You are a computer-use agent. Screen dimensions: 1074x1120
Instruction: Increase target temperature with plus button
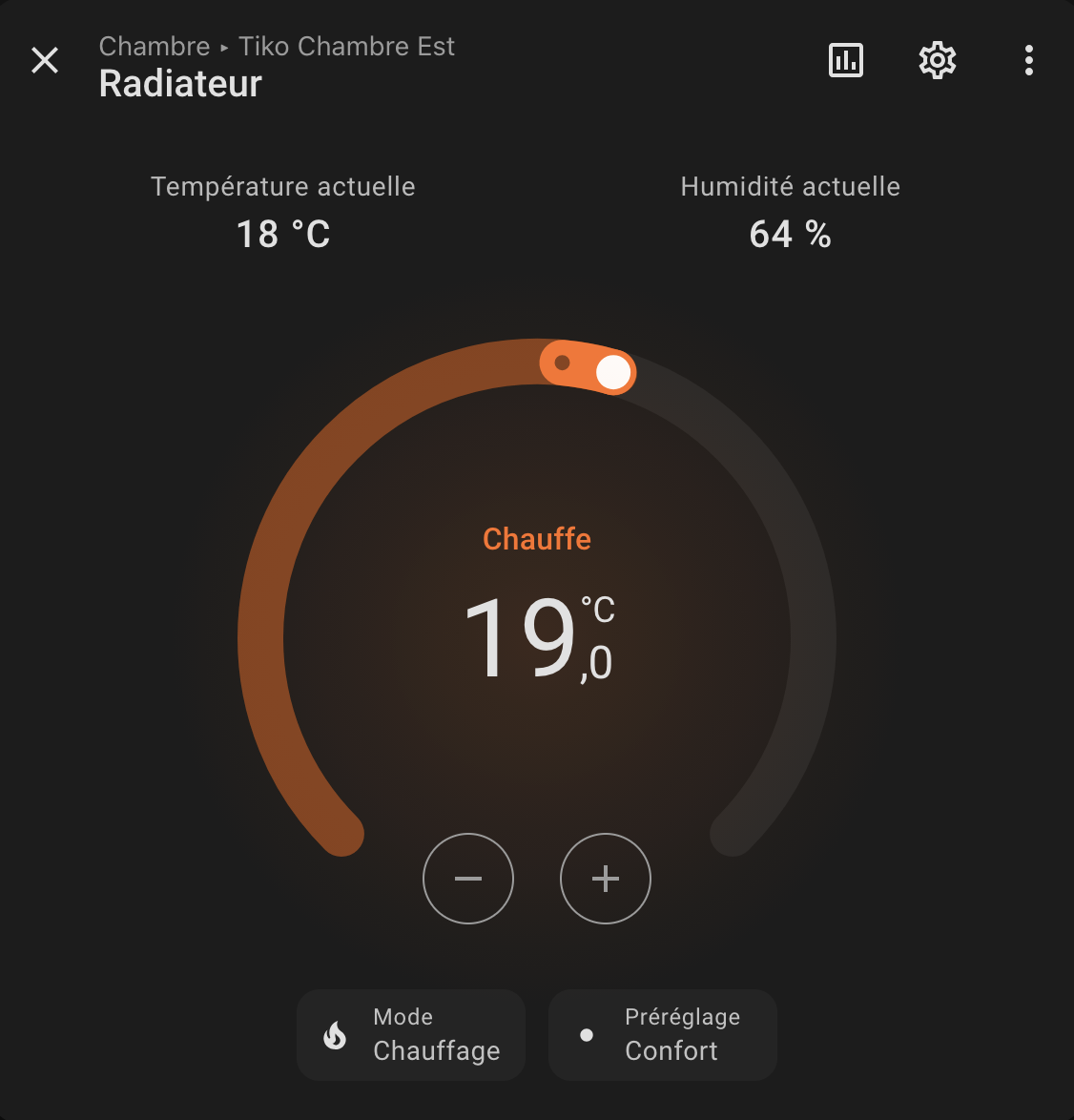[x=606, y=879]
